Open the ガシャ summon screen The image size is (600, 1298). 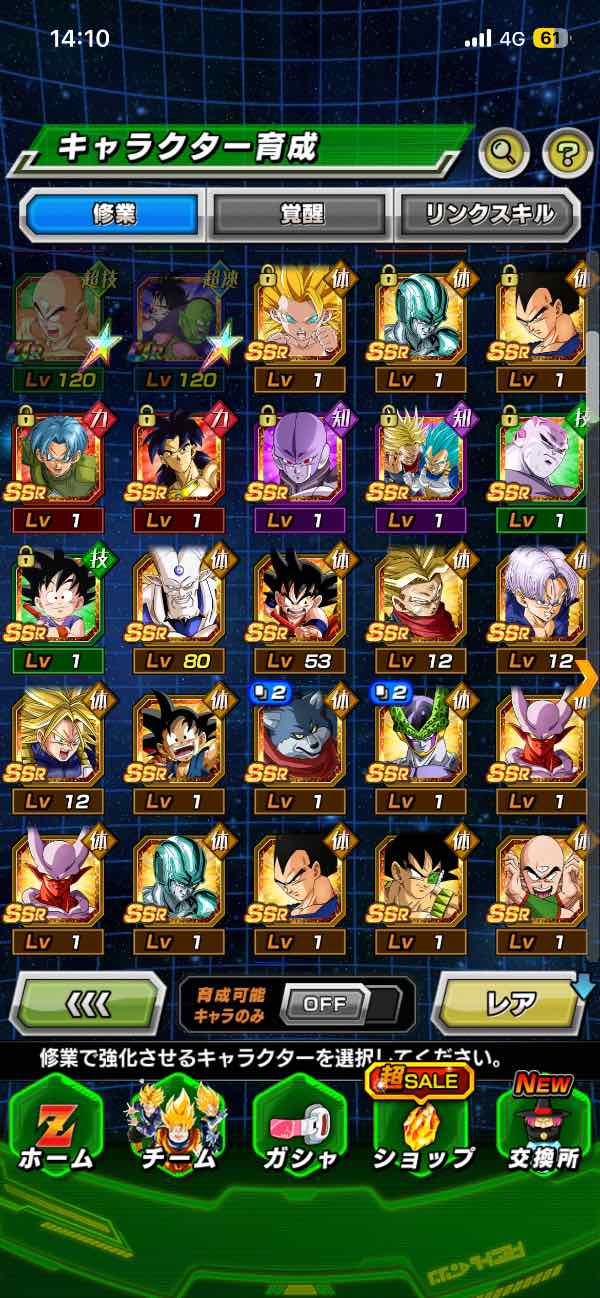(299, 1125)
